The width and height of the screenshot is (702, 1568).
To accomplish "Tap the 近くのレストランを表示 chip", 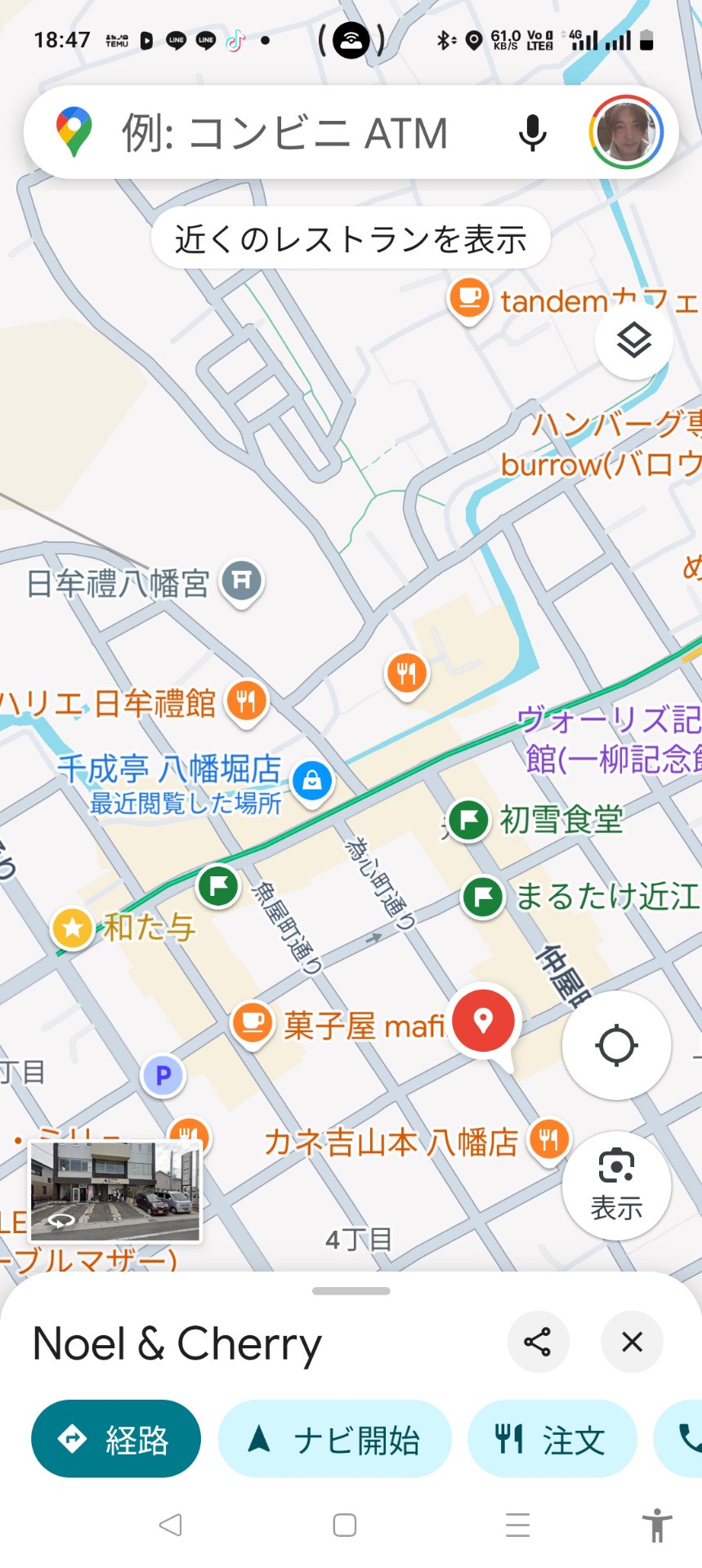I will point(351,238).
